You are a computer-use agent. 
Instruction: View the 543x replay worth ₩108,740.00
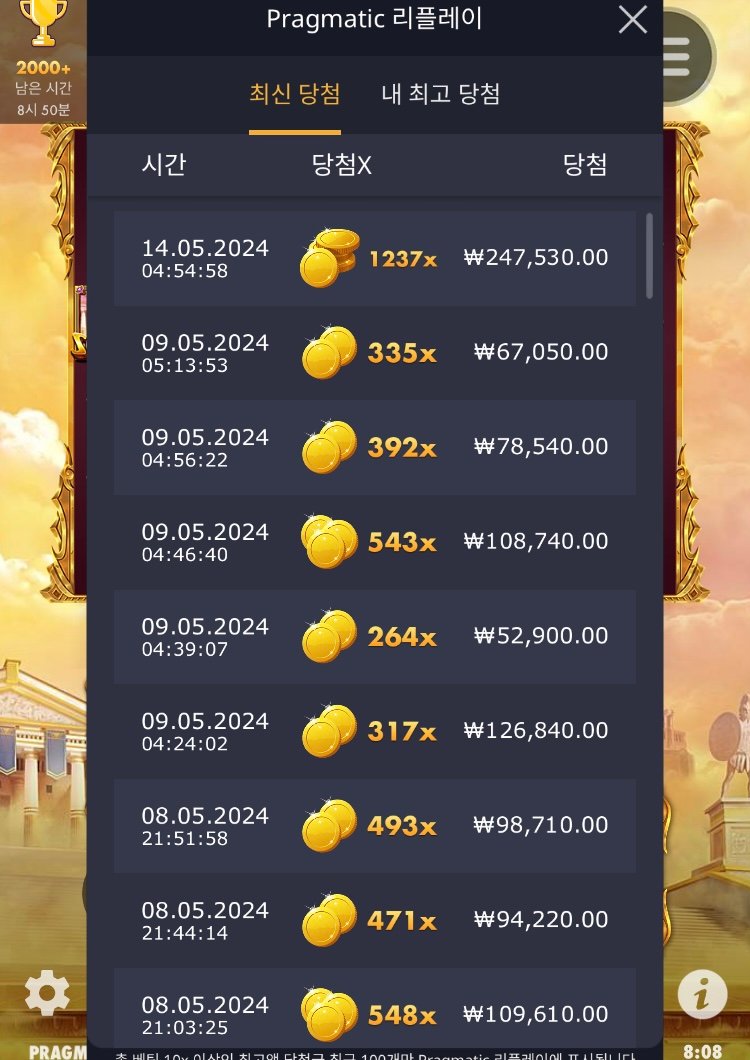tap(375, 542)
